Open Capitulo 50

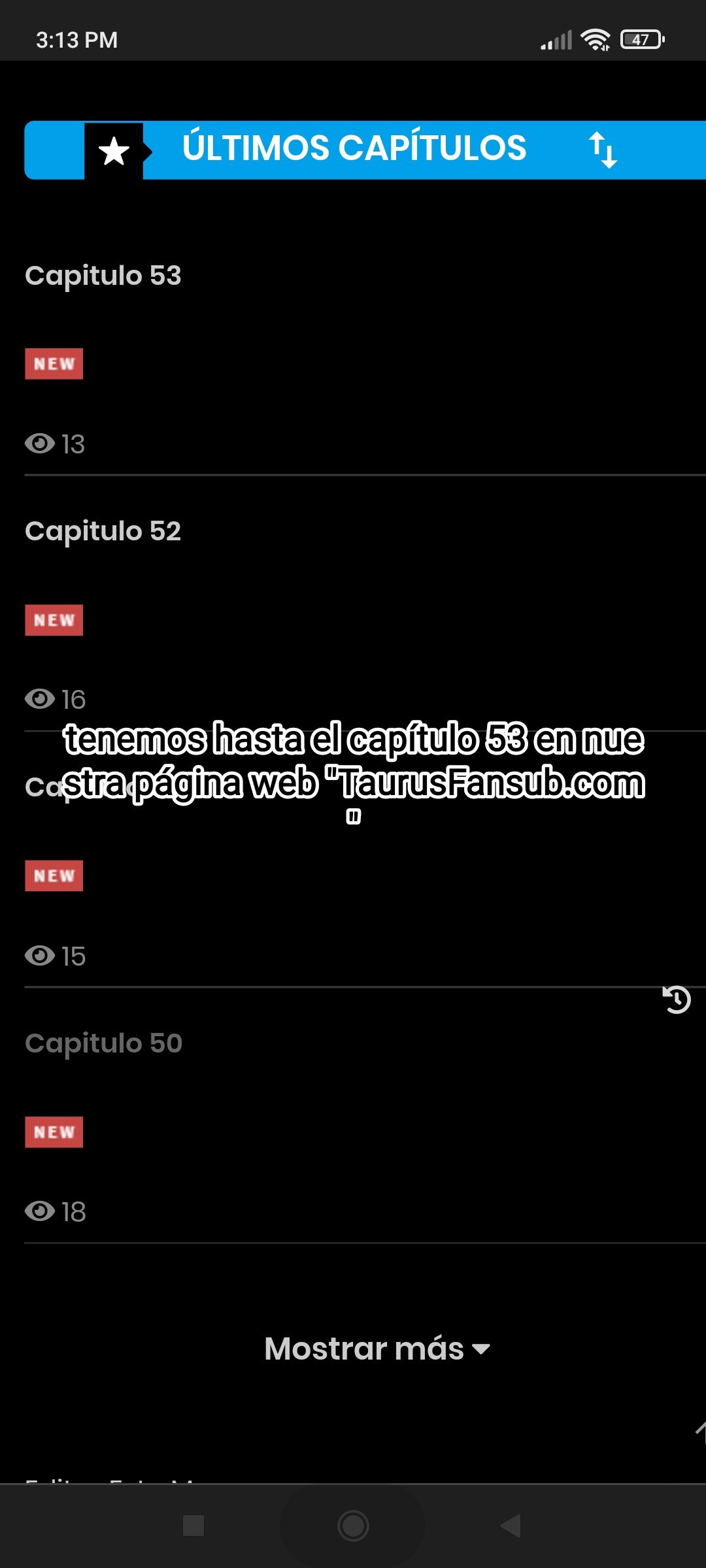(103, 1043)
